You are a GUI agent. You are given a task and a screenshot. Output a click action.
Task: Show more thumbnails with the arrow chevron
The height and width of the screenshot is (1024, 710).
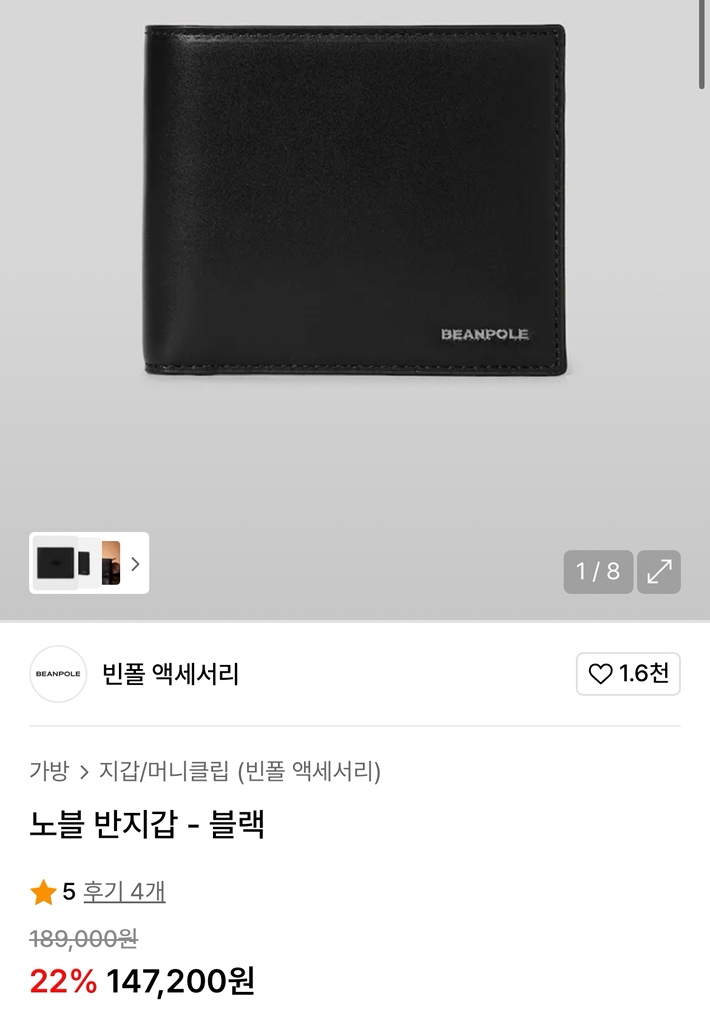135,563
